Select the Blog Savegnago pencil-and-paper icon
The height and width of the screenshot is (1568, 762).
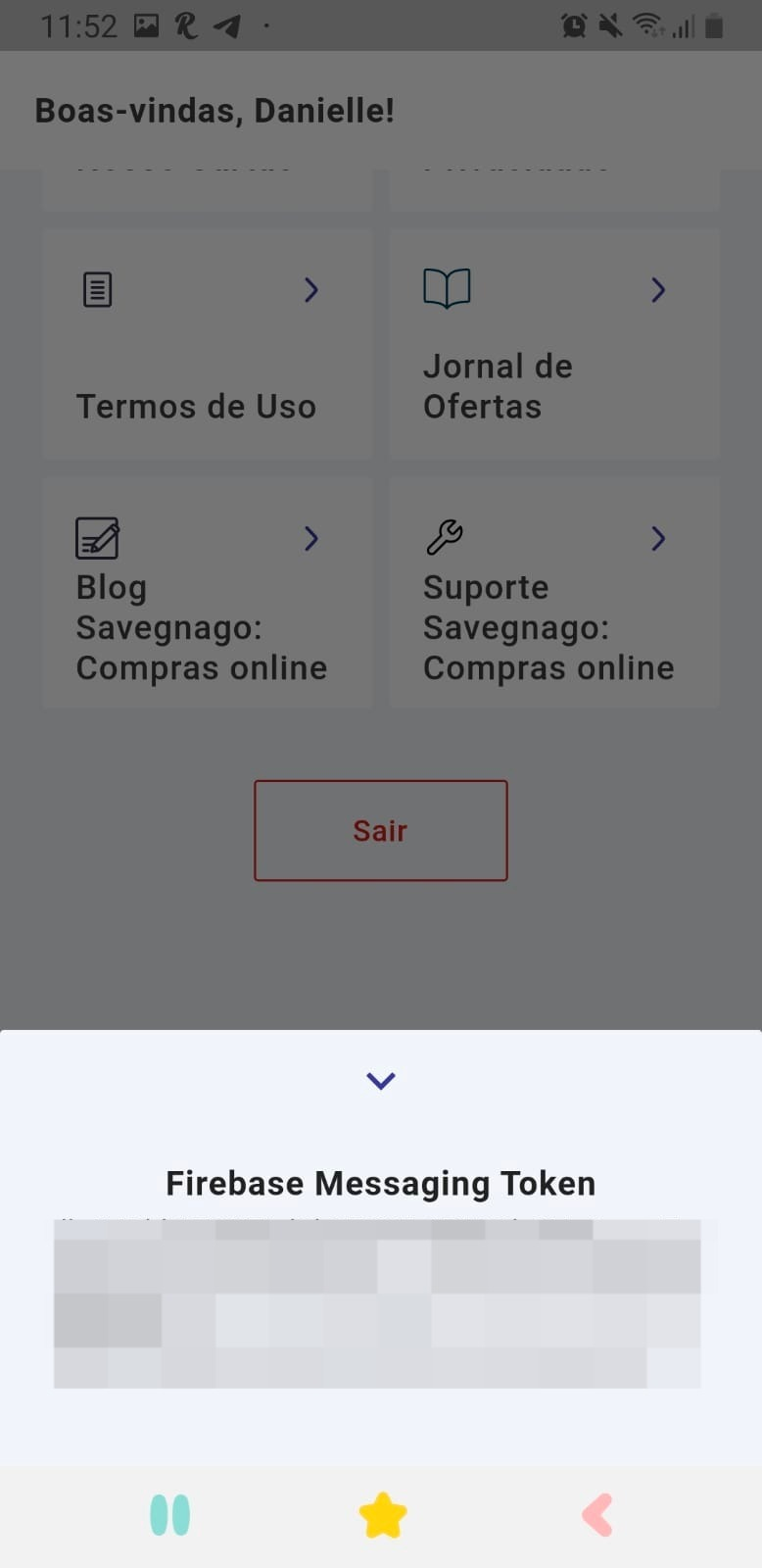[98, 538]
